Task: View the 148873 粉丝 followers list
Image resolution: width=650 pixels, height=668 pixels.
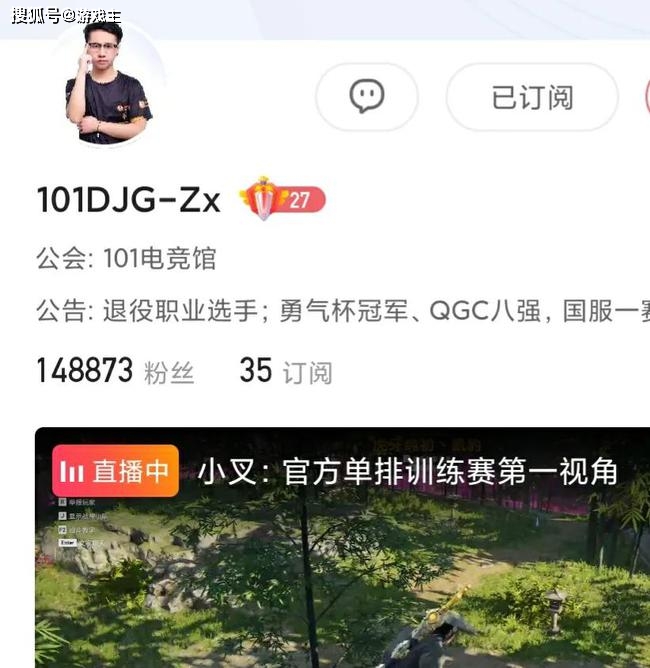Action: tap(115, 371)
